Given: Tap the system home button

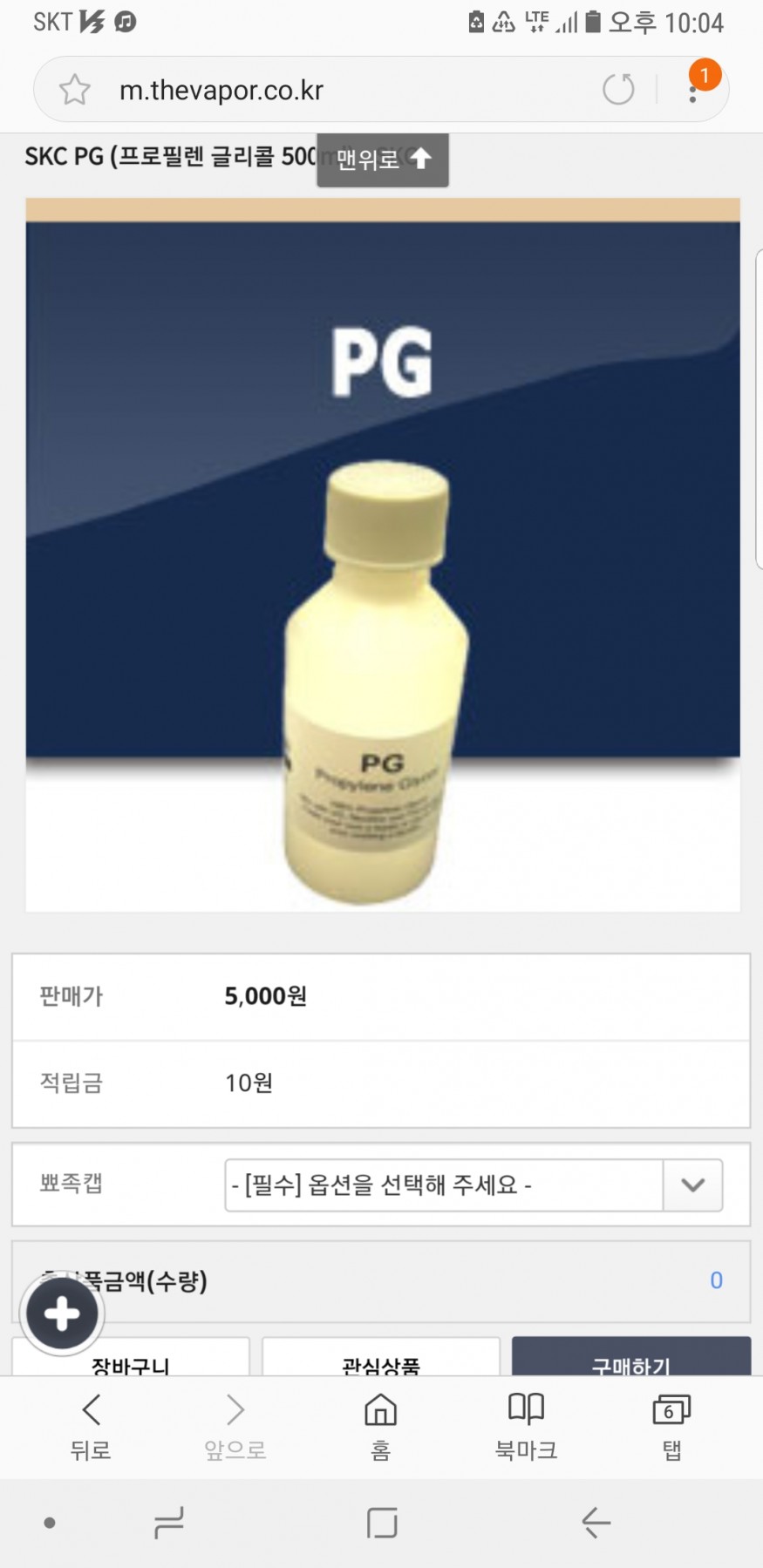Looking at the screenshot, I should click(x=382, y=1523).
